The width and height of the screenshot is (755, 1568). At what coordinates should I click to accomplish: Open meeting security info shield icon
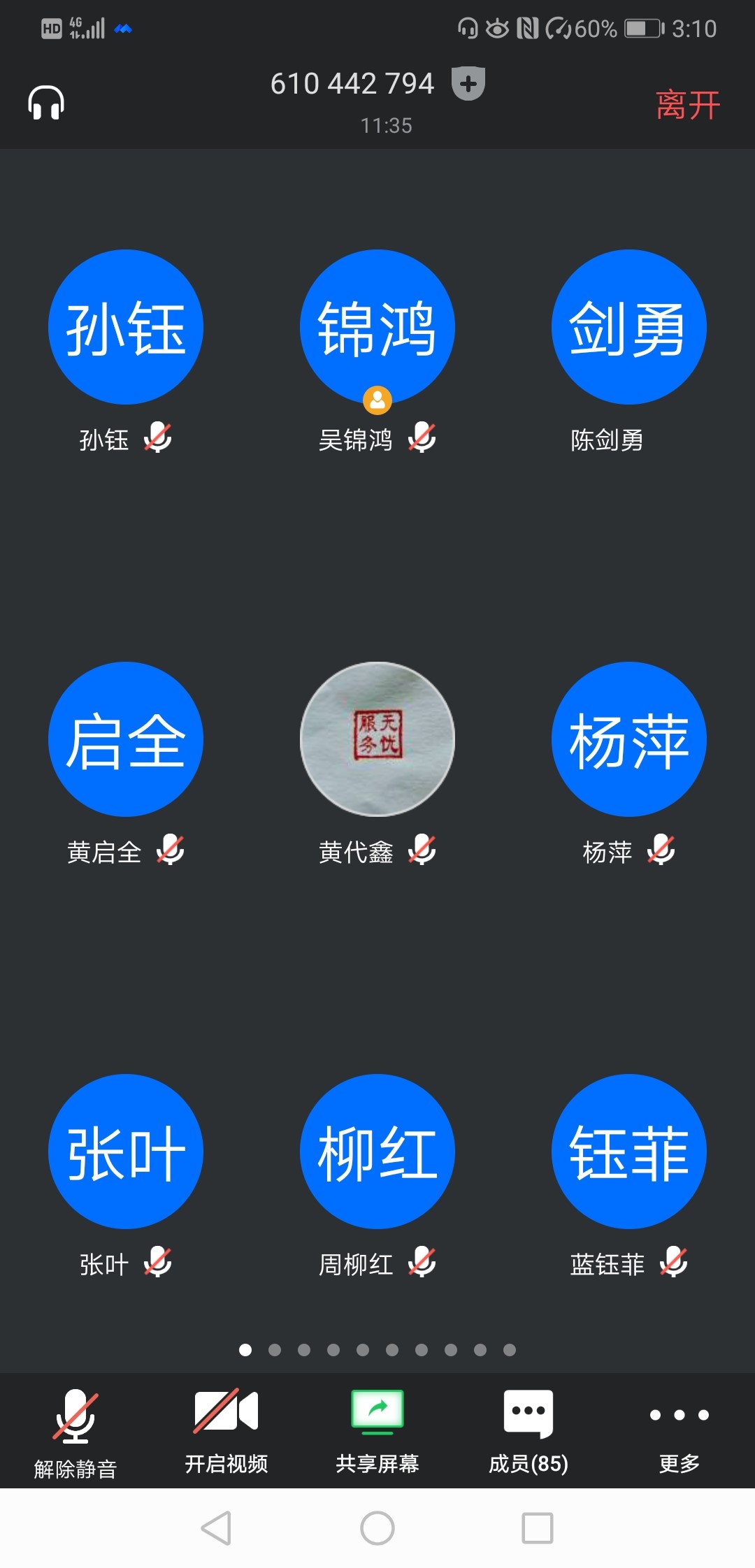tap(468, 84)
